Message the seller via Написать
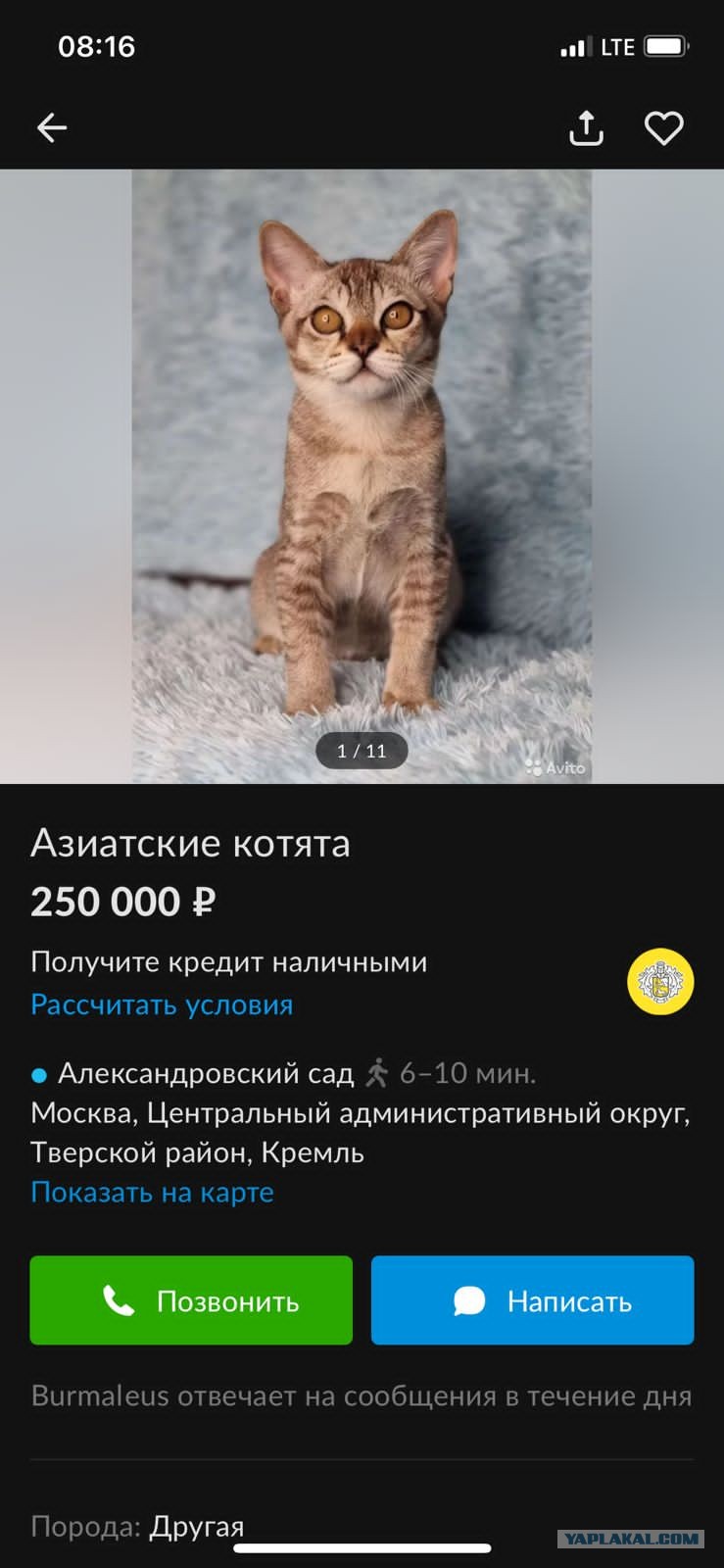 [x=532, y=1300]
